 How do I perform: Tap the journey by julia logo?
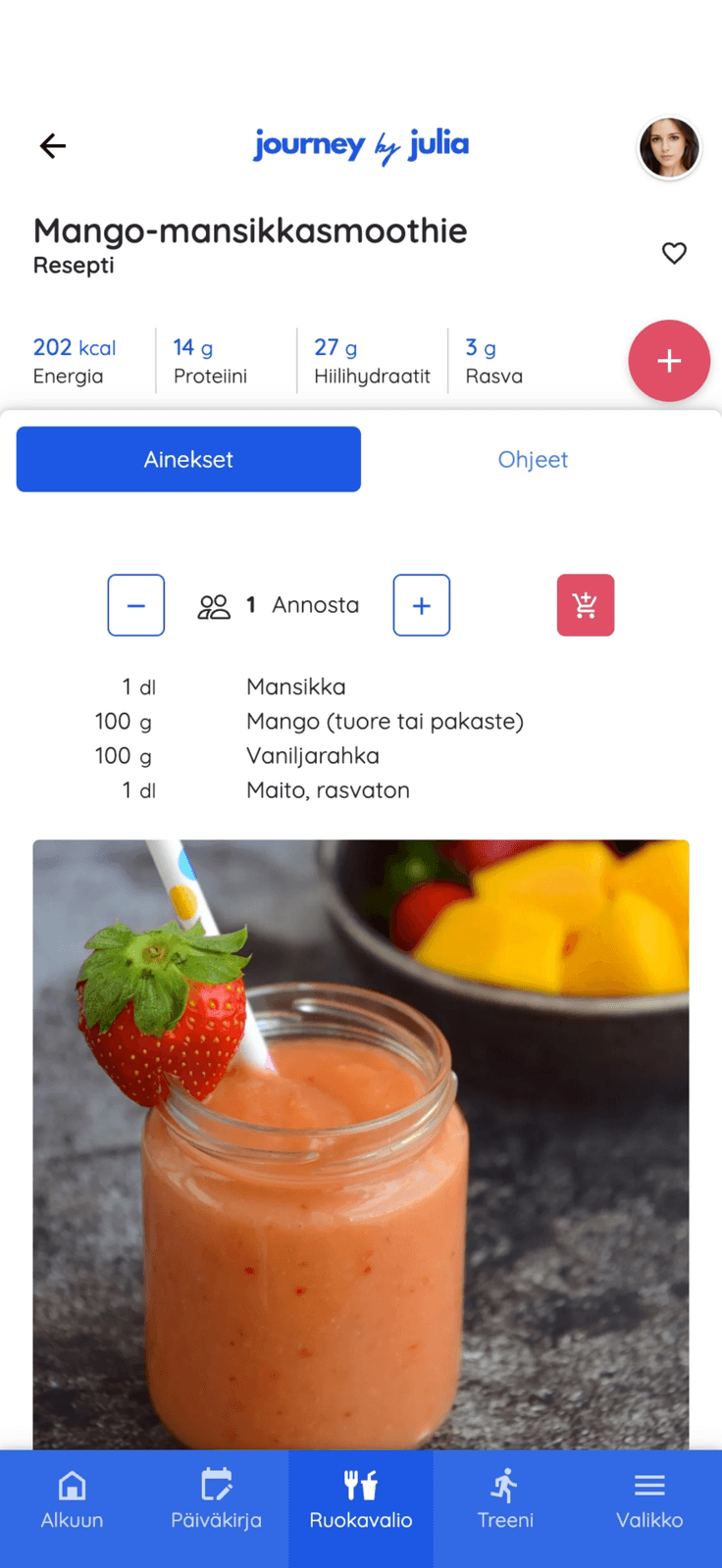[x=360, y=145]
